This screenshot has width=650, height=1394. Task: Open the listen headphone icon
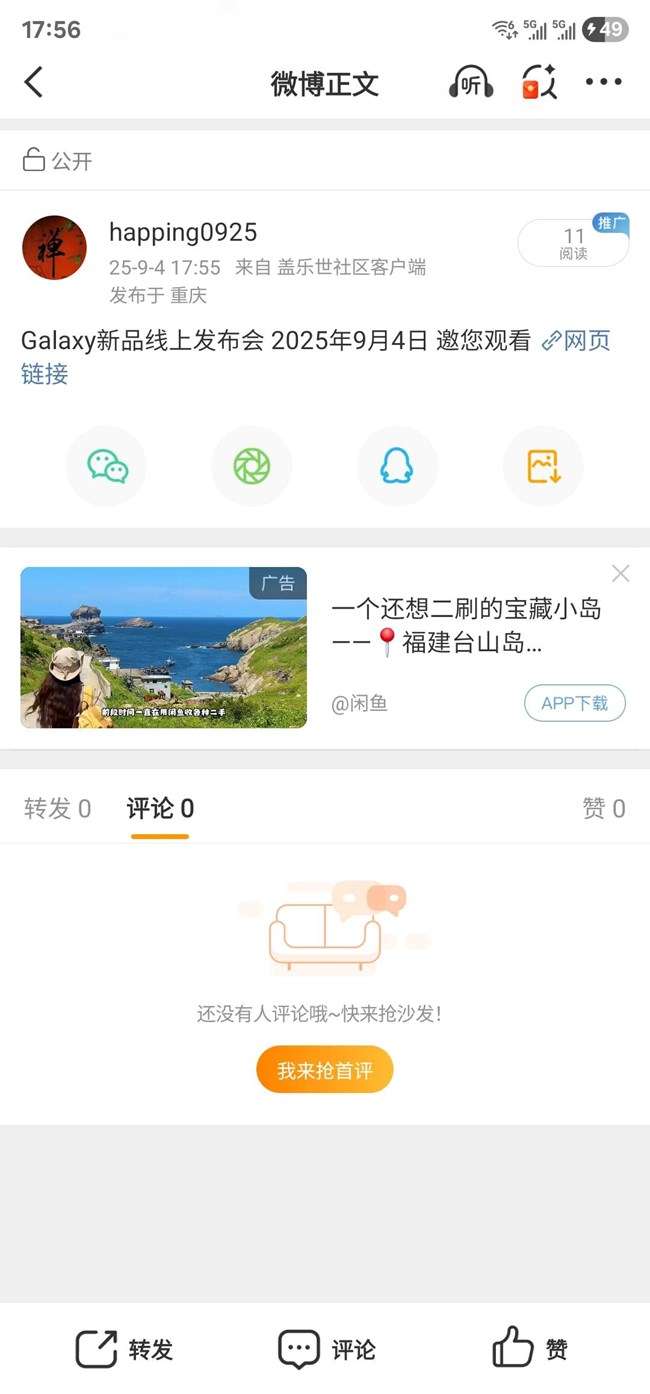tap(470, 83)
